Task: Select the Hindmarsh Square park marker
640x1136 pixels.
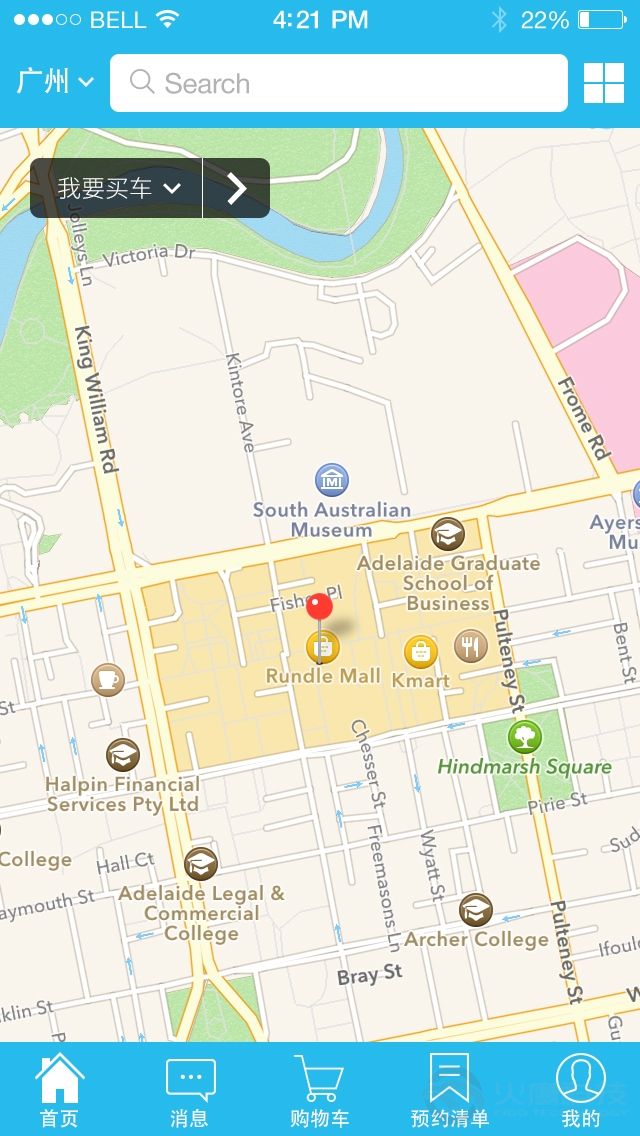Action: point(524,738)
